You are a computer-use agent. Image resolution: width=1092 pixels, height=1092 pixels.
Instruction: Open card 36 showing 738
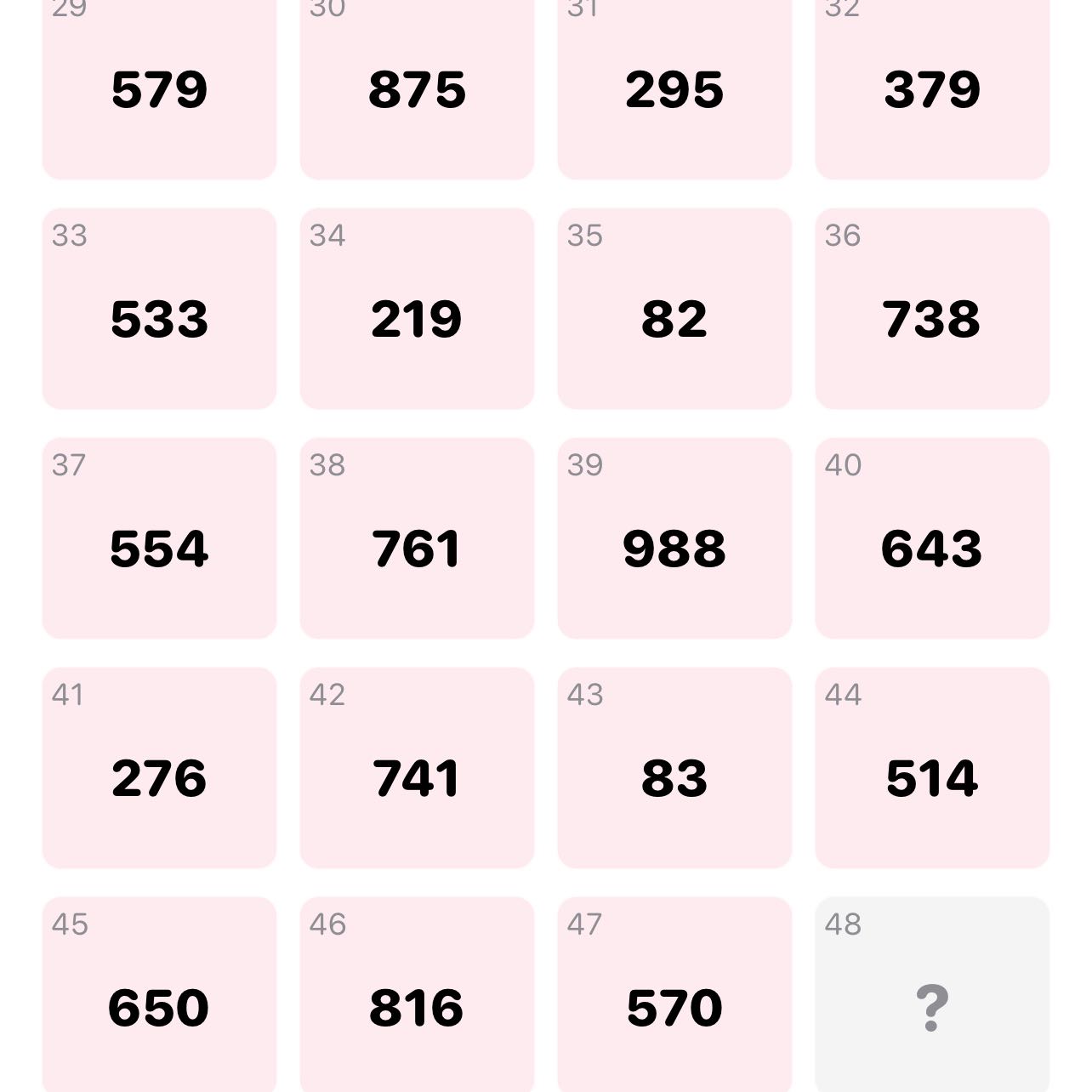pos(932,309)
